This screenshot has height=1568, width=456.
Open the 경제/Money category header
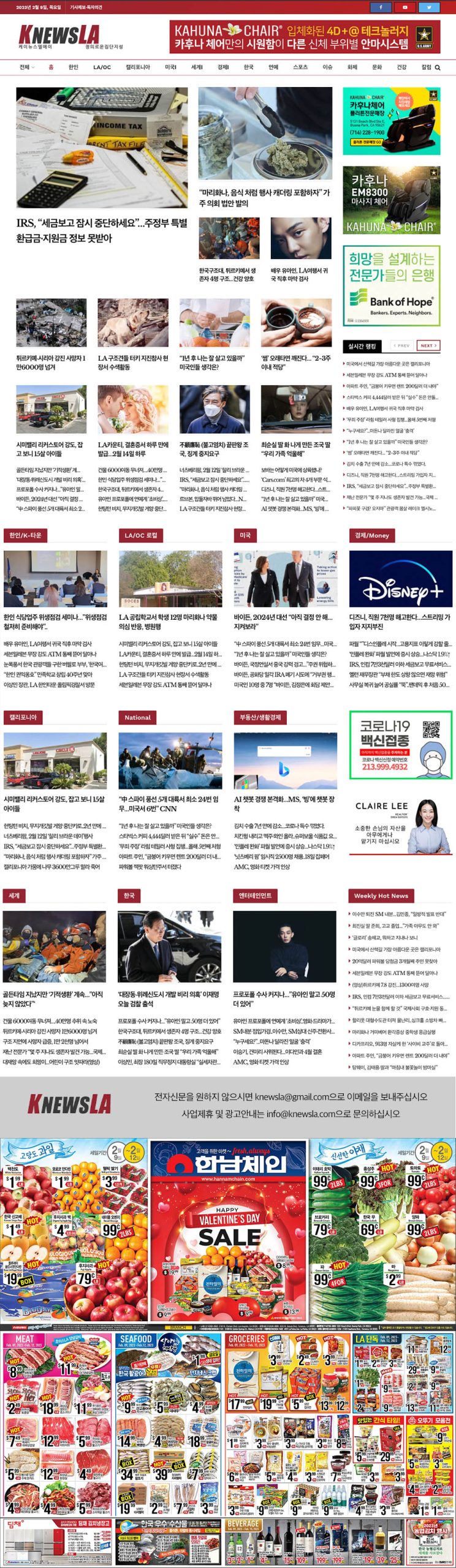[x=371, y=535]
